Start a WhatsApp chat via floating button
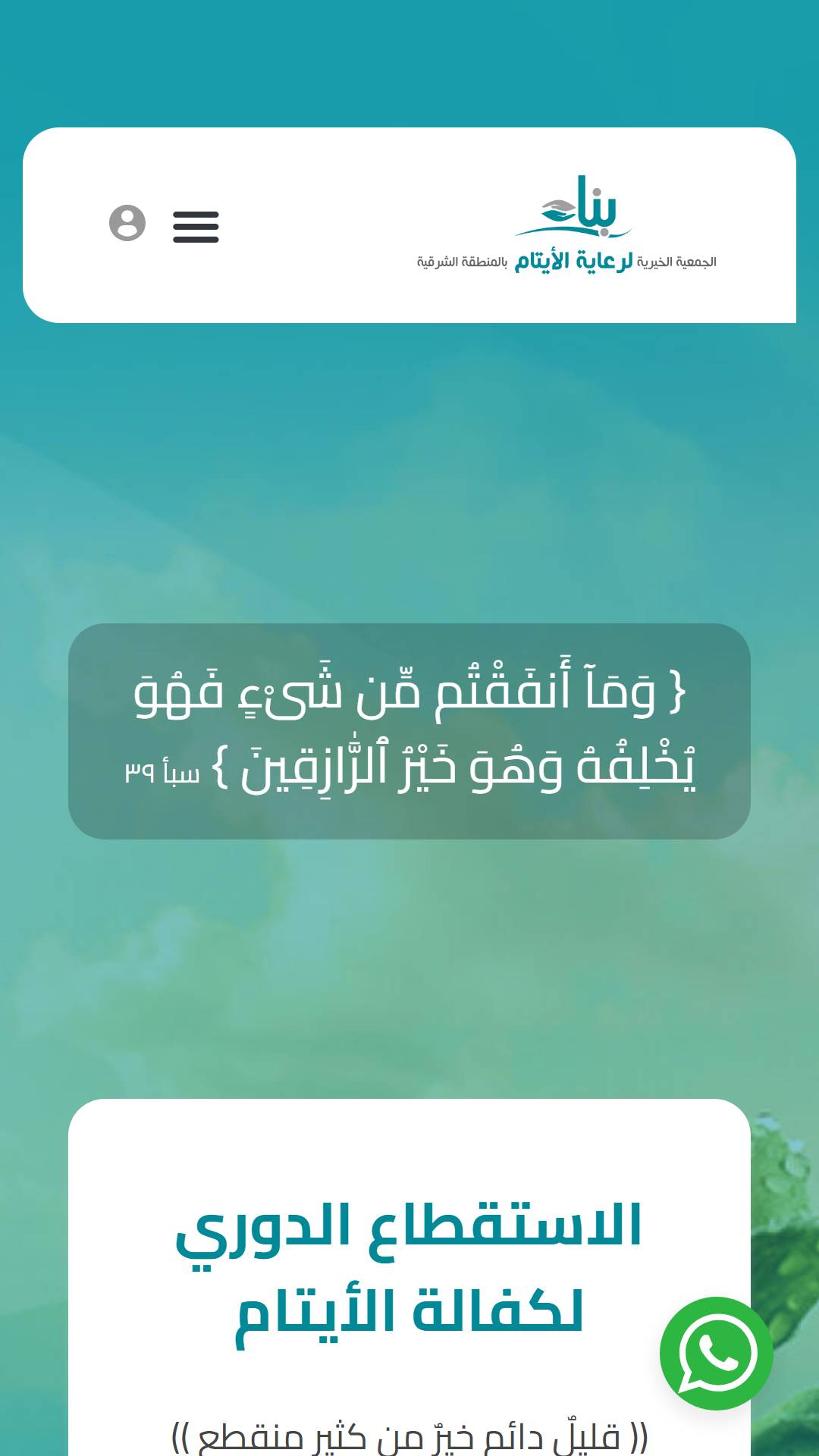The image size is (819, 1456). coord(717,1353)
